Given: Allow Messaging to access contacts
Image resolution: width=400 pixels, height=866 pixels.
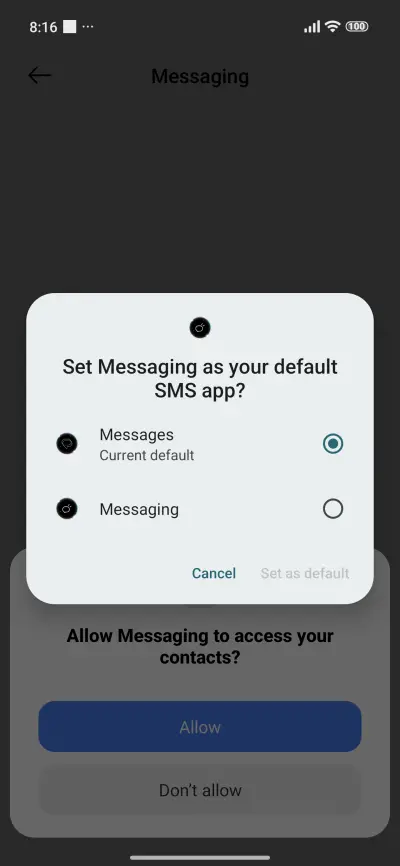Looking at the screenshot, I should click(x=200, y=726).
